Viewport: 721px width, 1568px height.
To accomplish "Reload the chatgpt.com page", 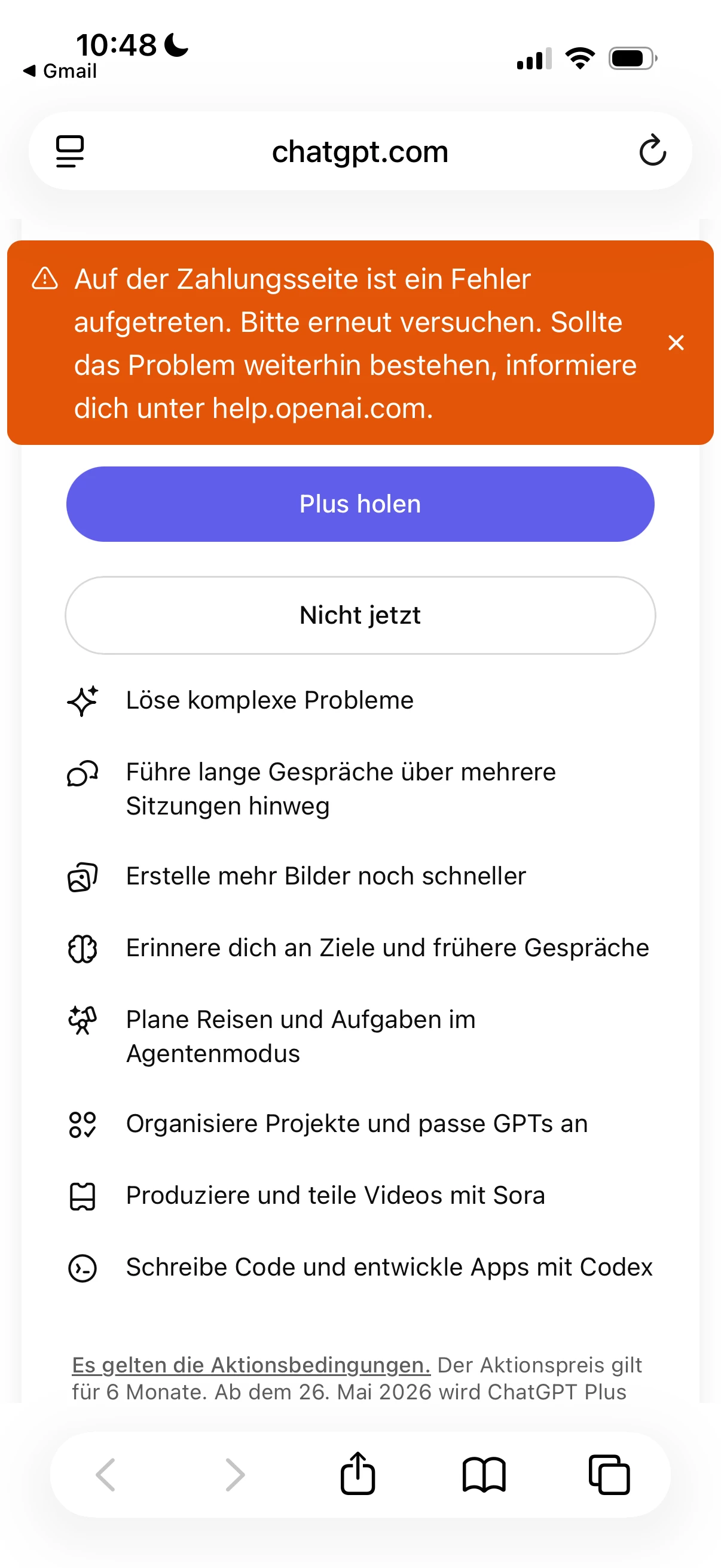I will click(652, 151).
